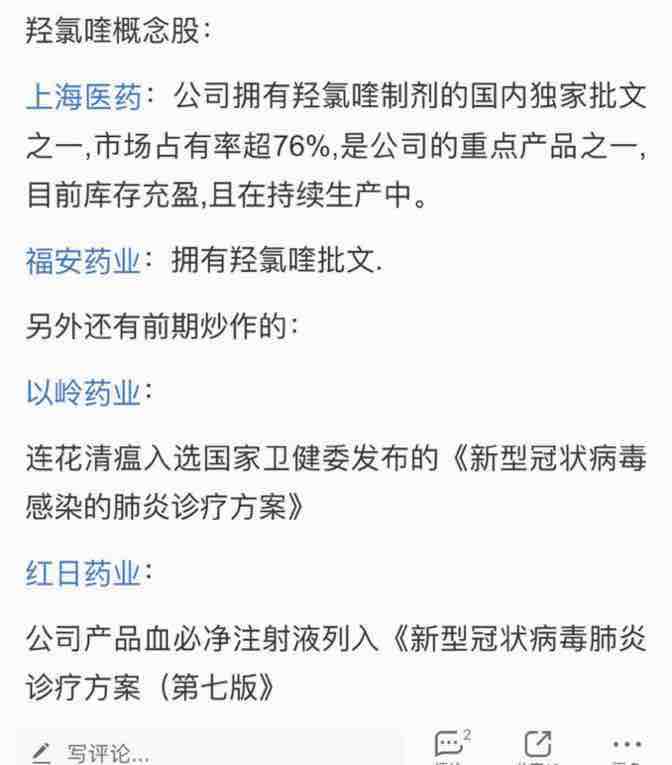View the comments via comment icon
672x765 pixels.
click(x=450, y=746)
